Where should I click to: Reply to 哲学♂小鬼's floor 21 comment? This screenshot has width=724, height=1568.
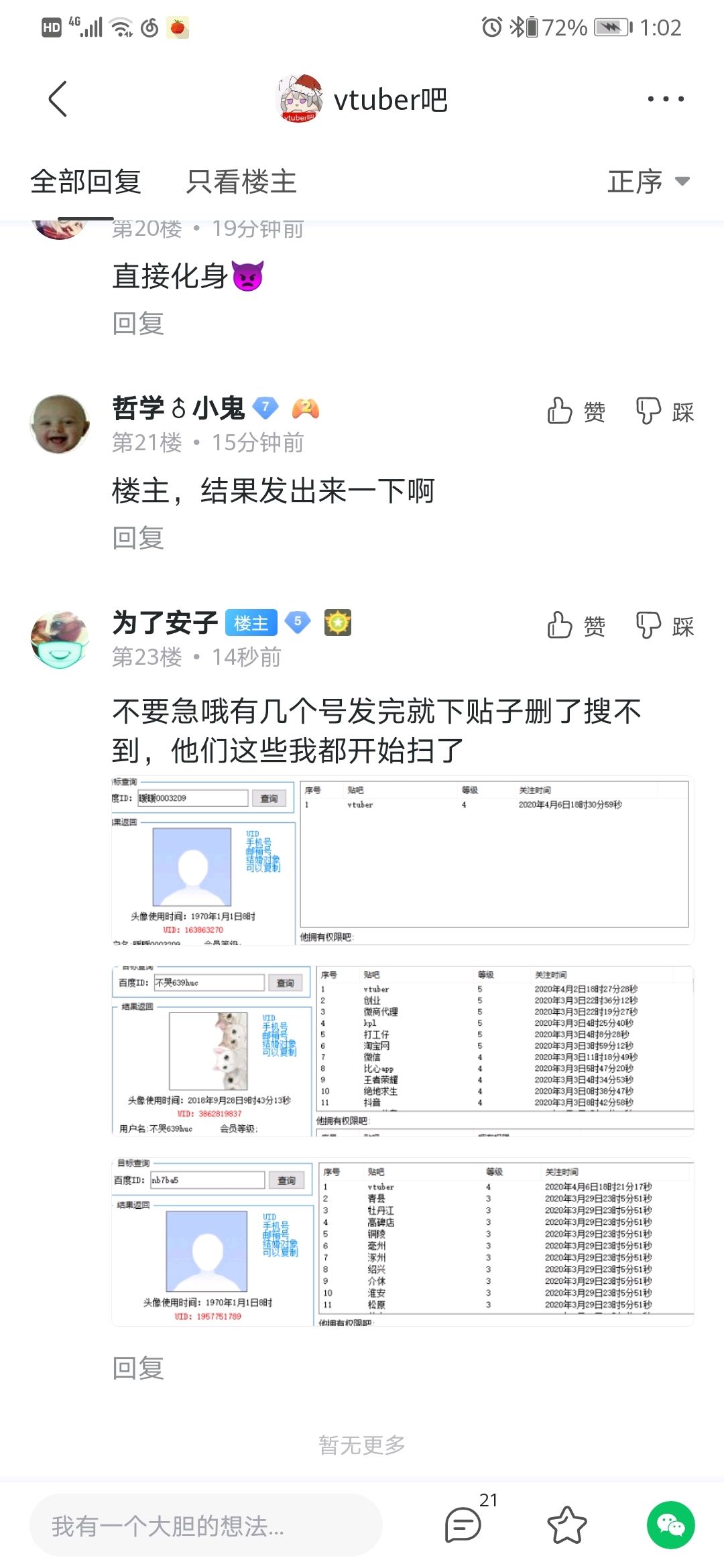(x=138, y=538)
